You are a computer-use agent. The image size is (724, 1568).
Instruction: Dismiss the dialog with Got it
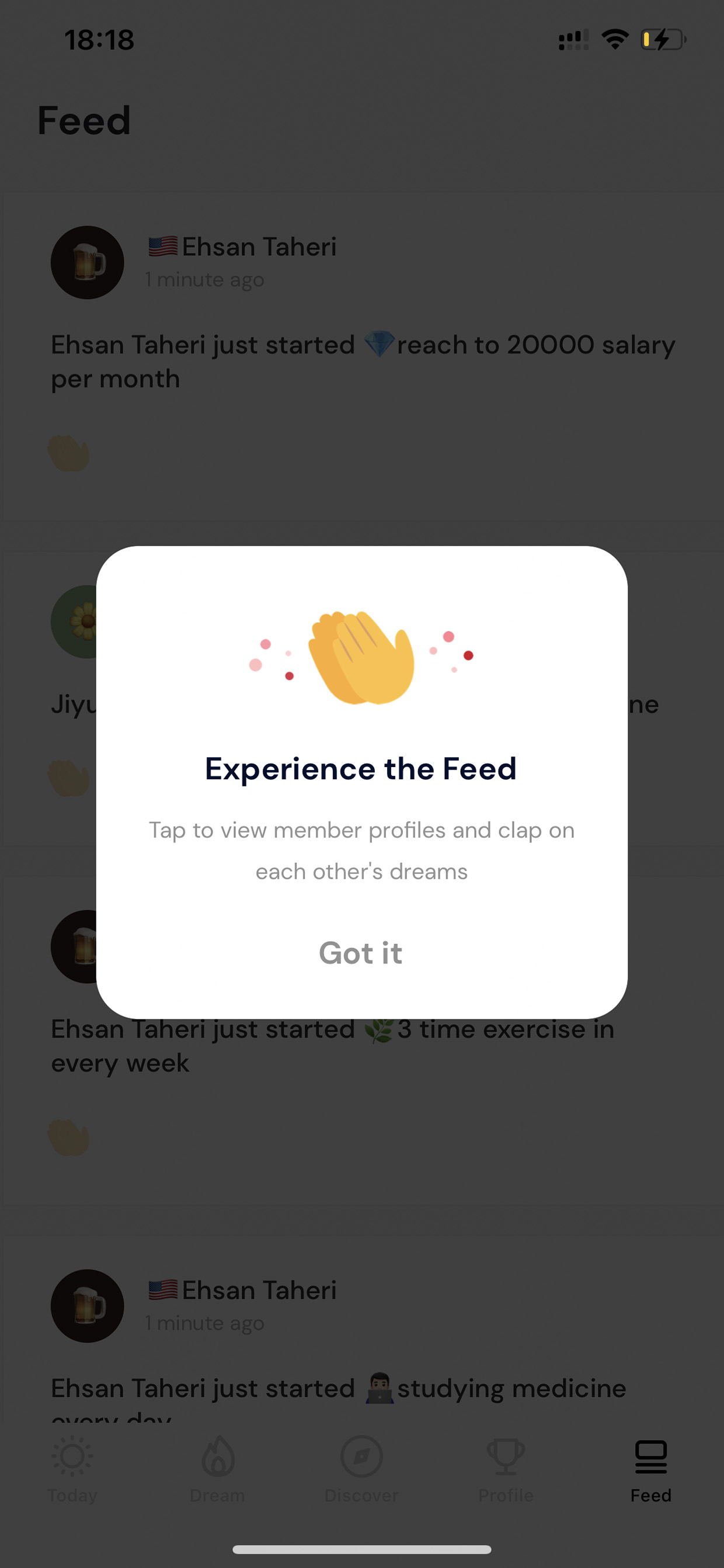click(361, 953)
